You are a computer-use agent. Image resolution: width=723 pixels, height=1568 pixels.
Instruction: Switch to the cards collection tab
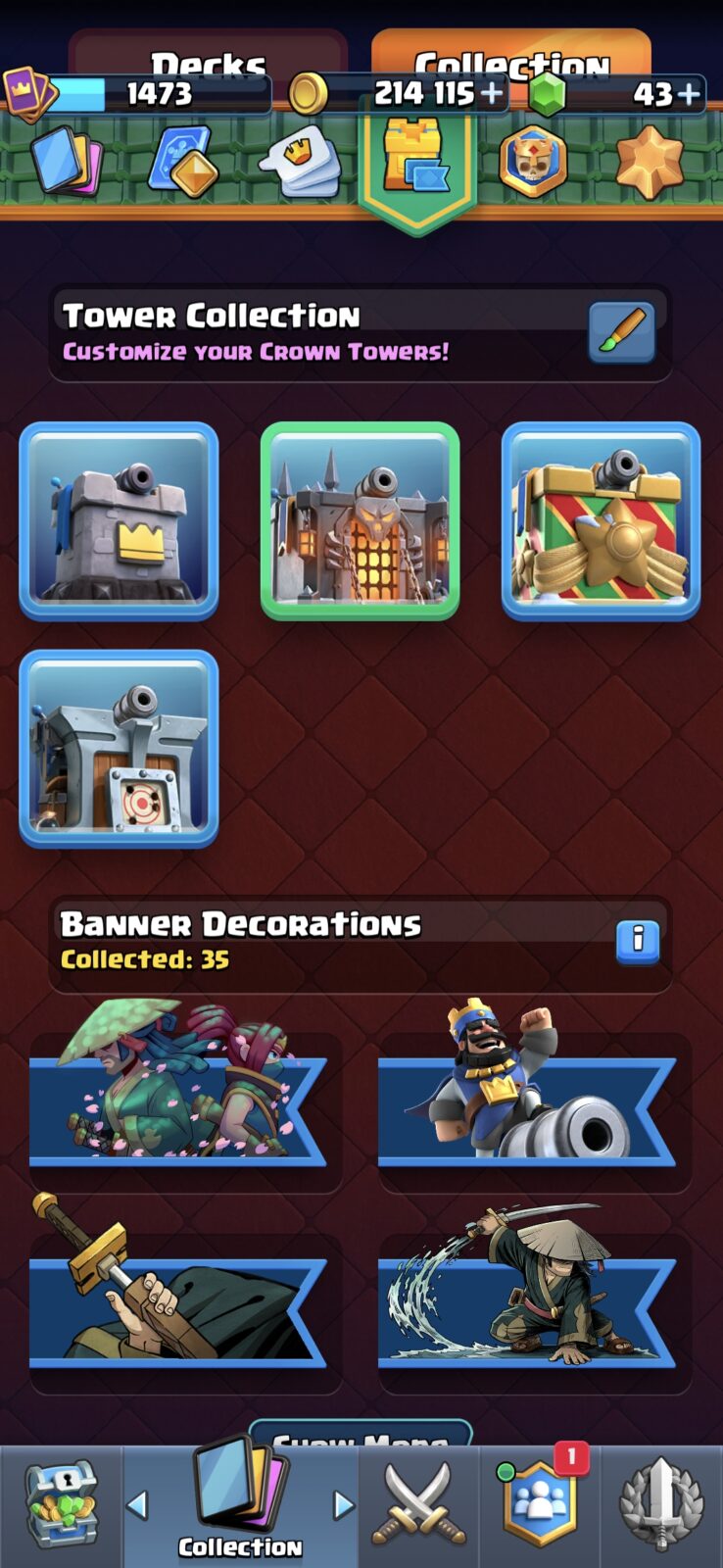(x=66, y=162)
